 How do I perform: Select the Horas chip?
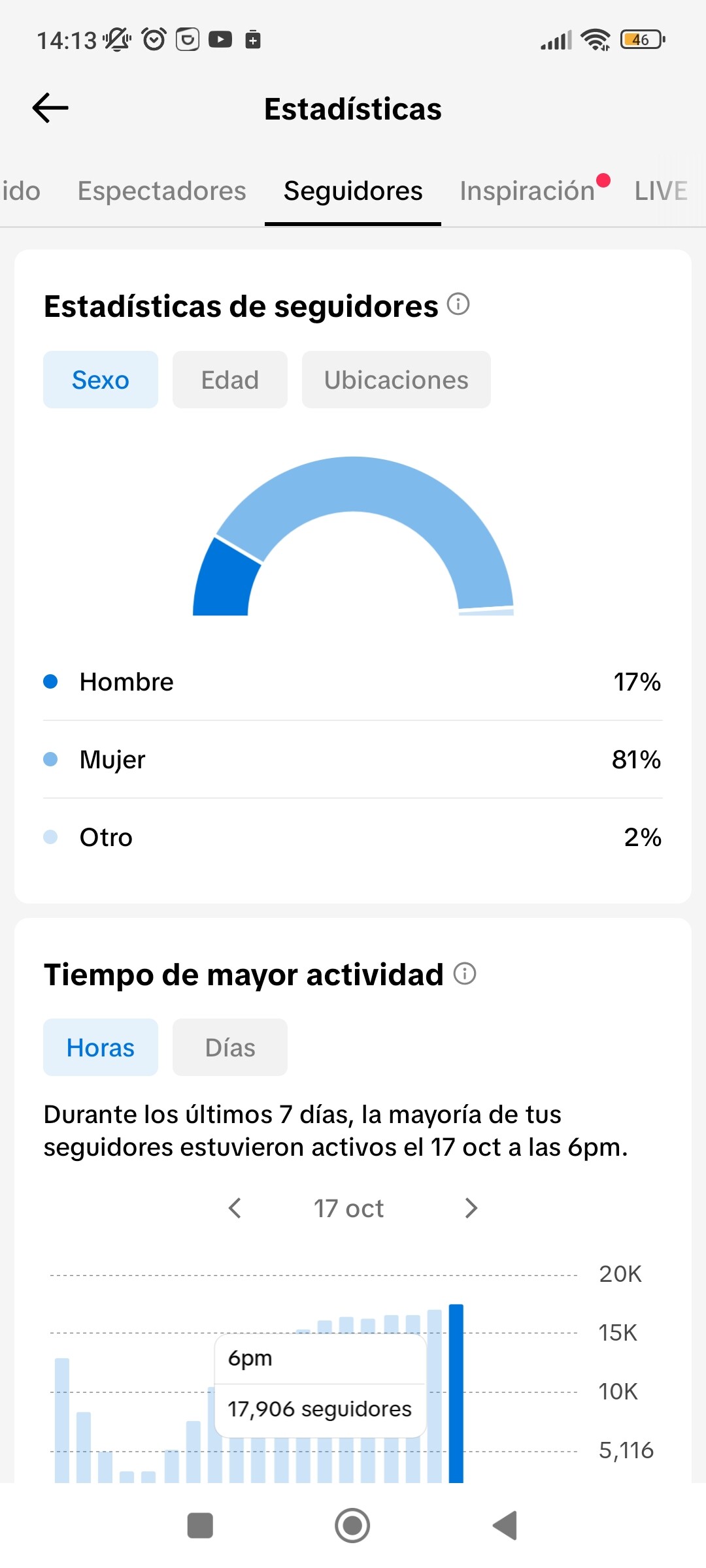[101, 1048]
